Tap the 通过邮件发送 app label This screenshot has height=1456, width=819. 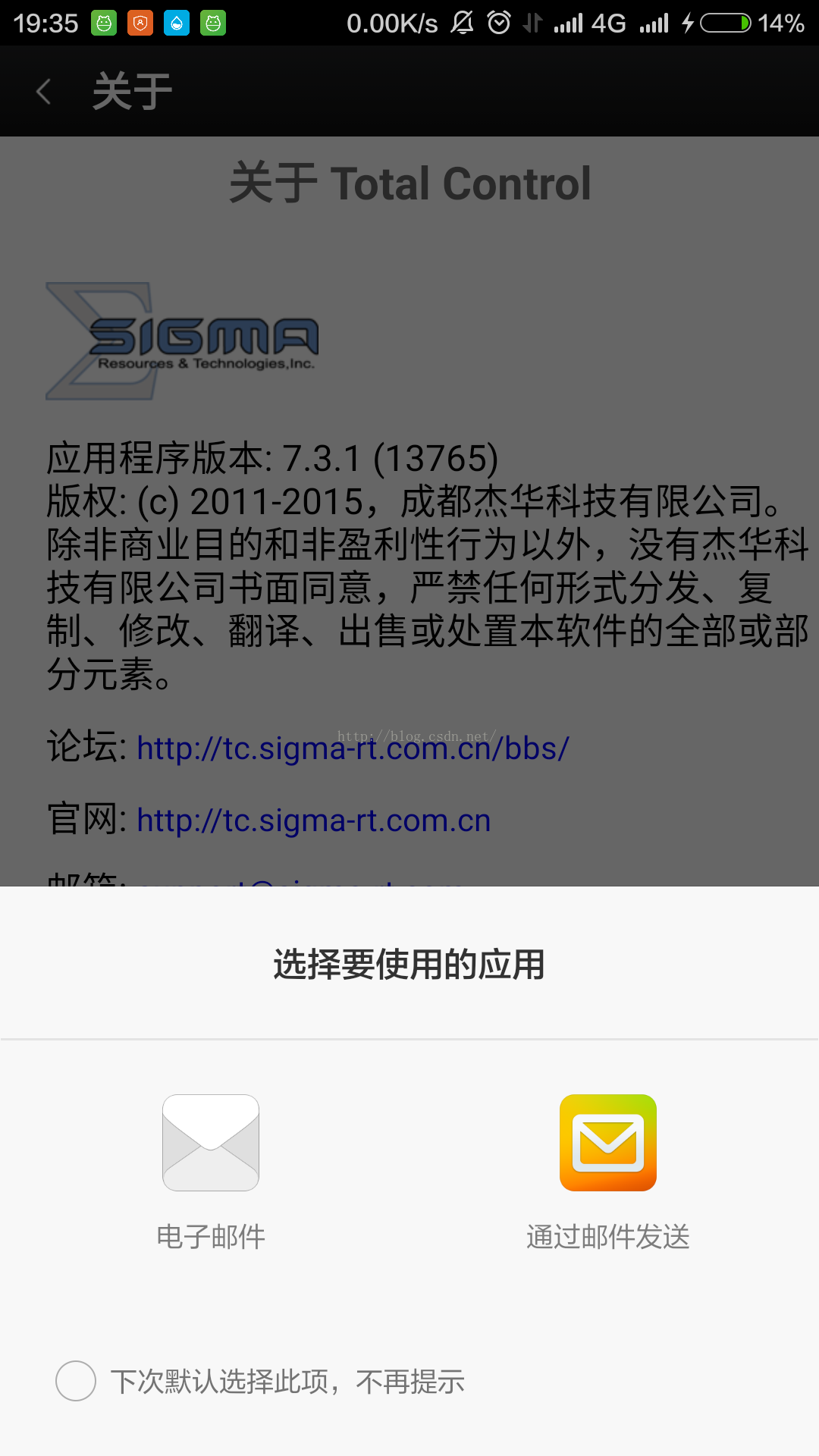pos(607,1236)
